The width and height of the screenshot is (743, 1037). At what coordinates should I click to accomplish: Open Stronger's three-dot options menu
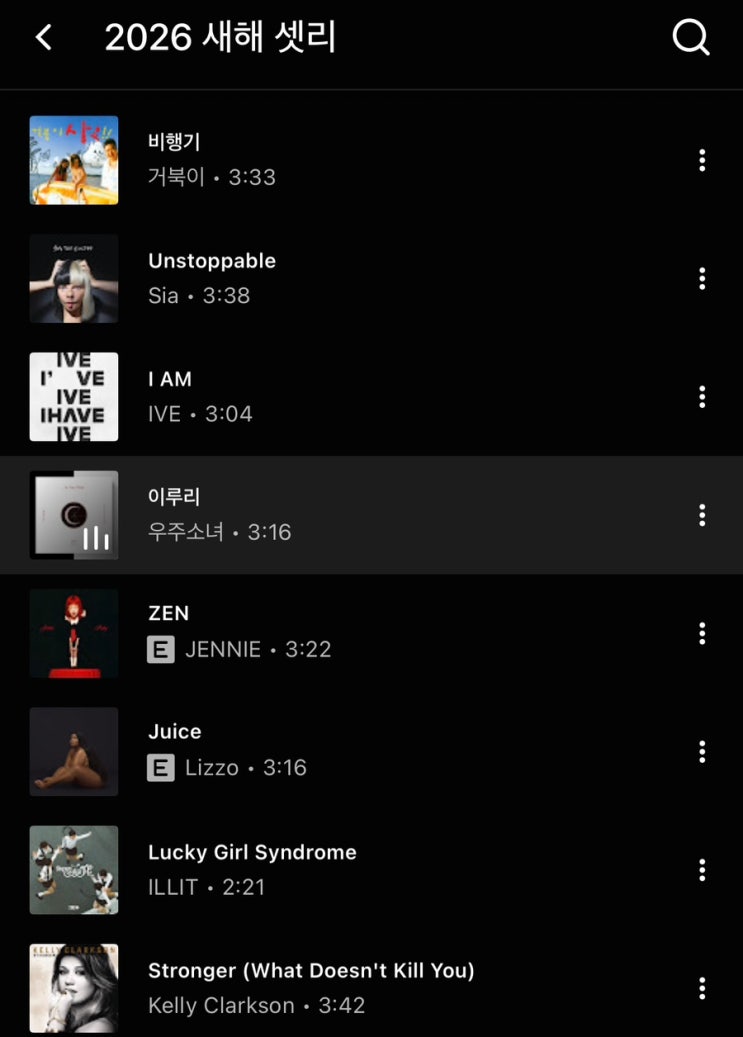point(702,987)
